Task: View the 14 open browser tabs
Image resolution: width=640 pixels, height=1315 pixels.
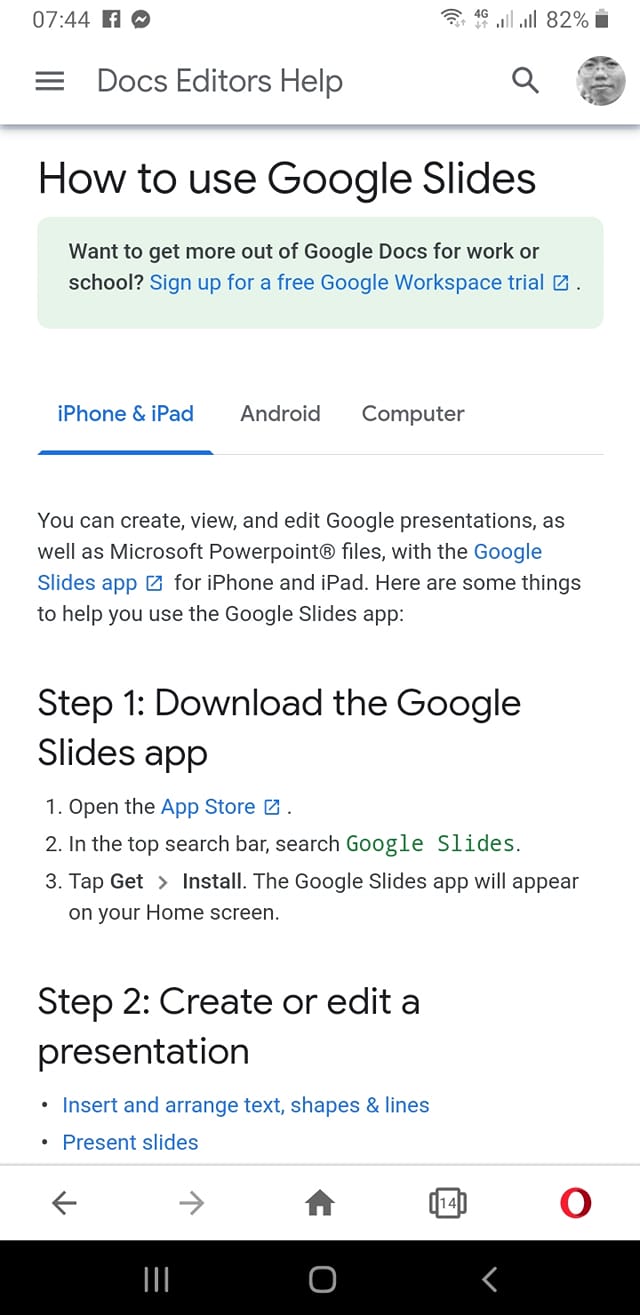Action: 447,1203
